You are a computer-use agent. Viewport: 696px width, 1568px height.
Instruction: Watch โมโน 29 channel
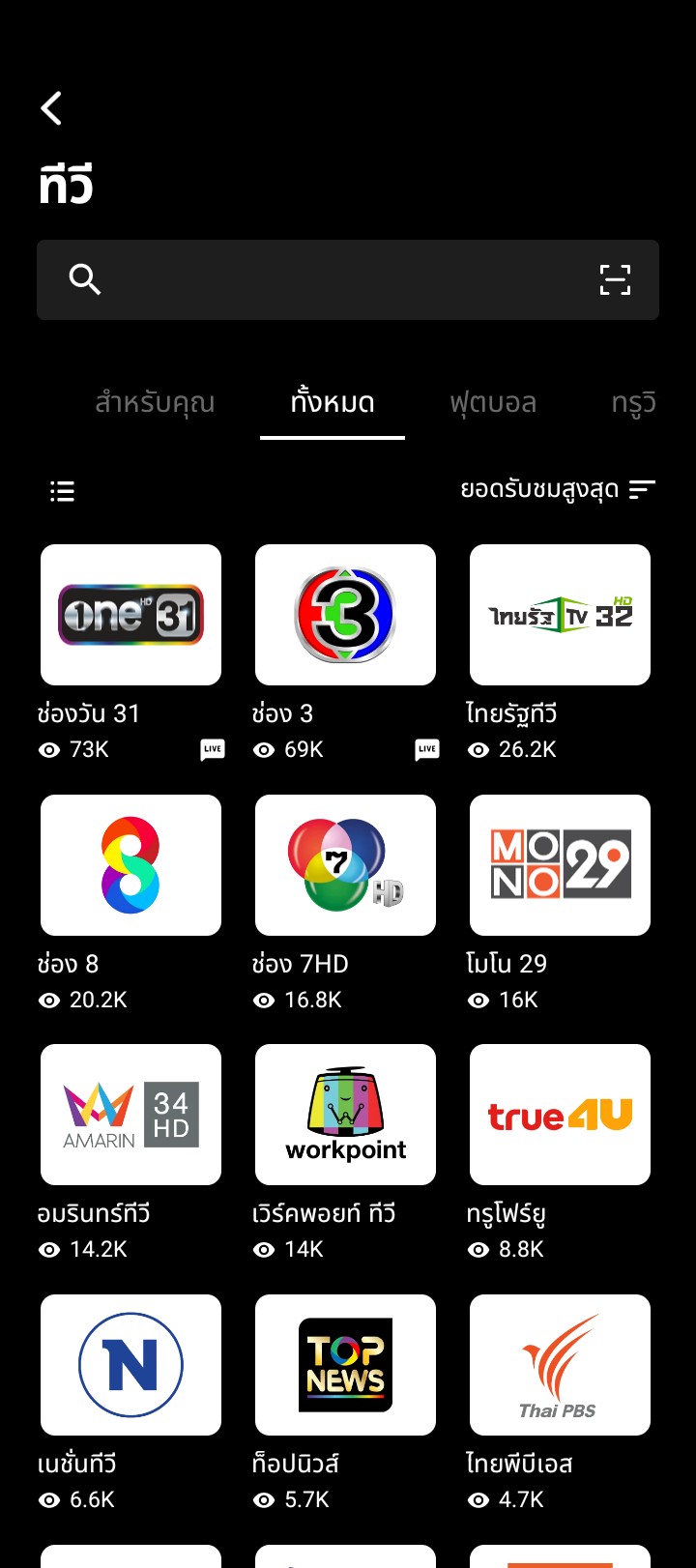tap(560, 865)
